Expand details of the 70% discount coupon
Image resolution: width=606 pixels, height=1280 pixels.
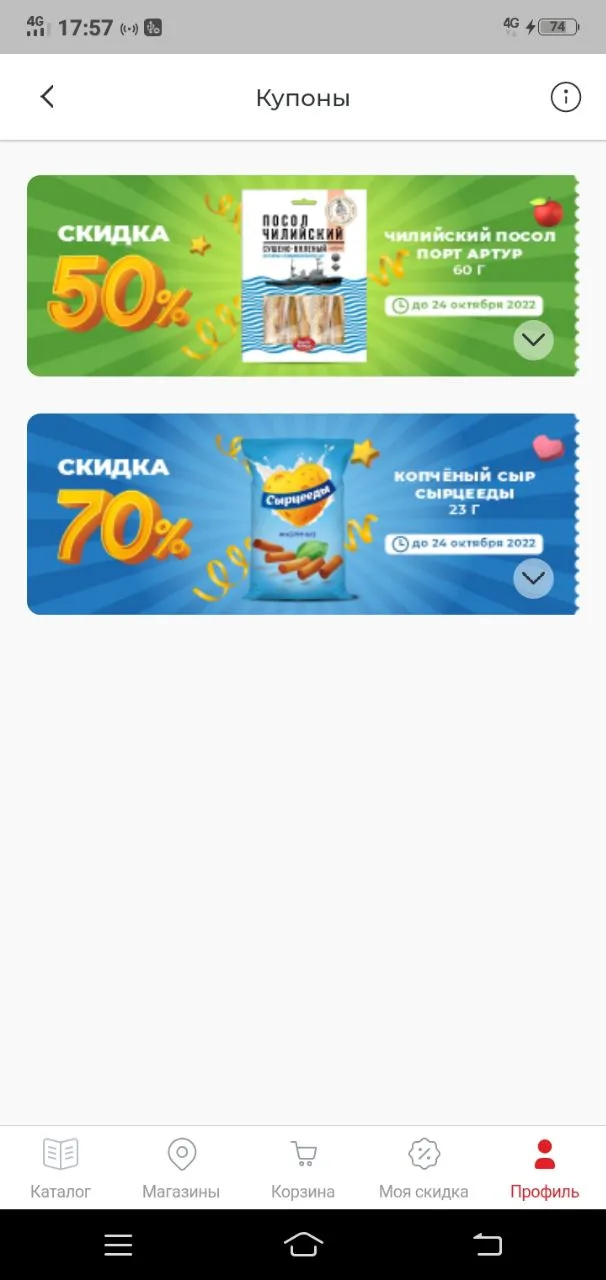click(x=533, y=578)
